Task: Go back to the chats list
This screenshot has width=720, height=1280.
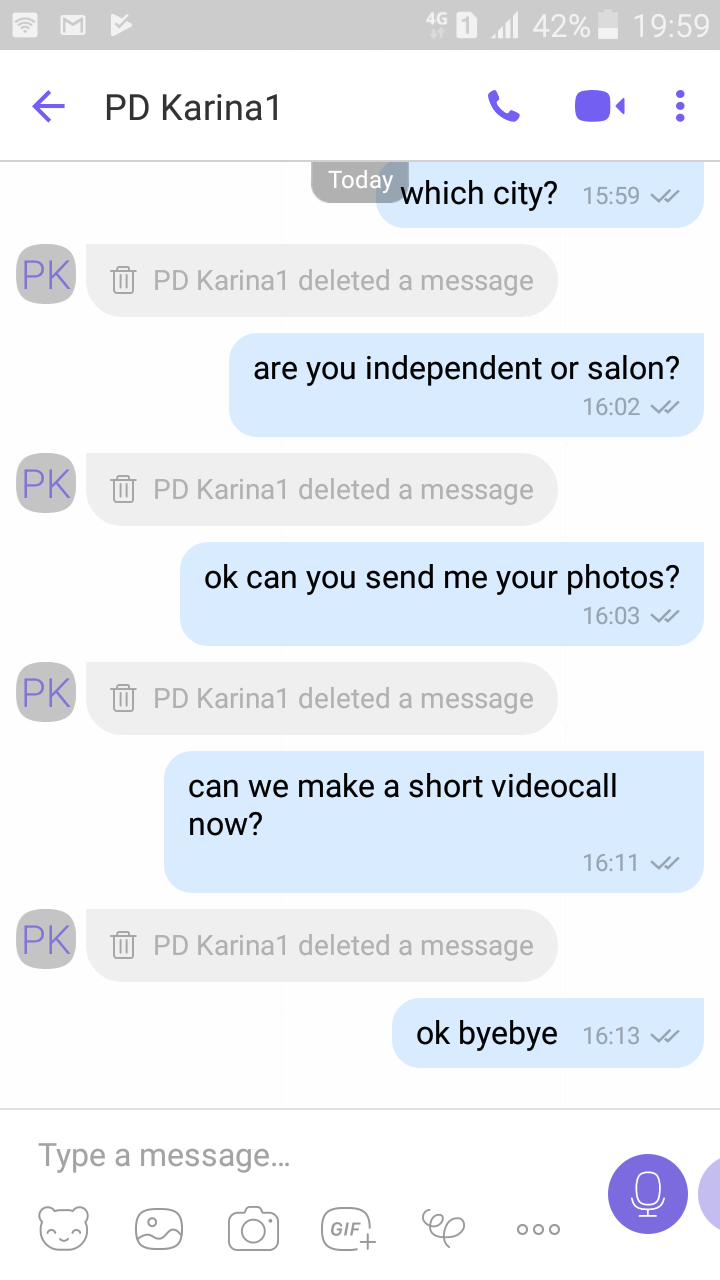Action: tap(48, 105)
